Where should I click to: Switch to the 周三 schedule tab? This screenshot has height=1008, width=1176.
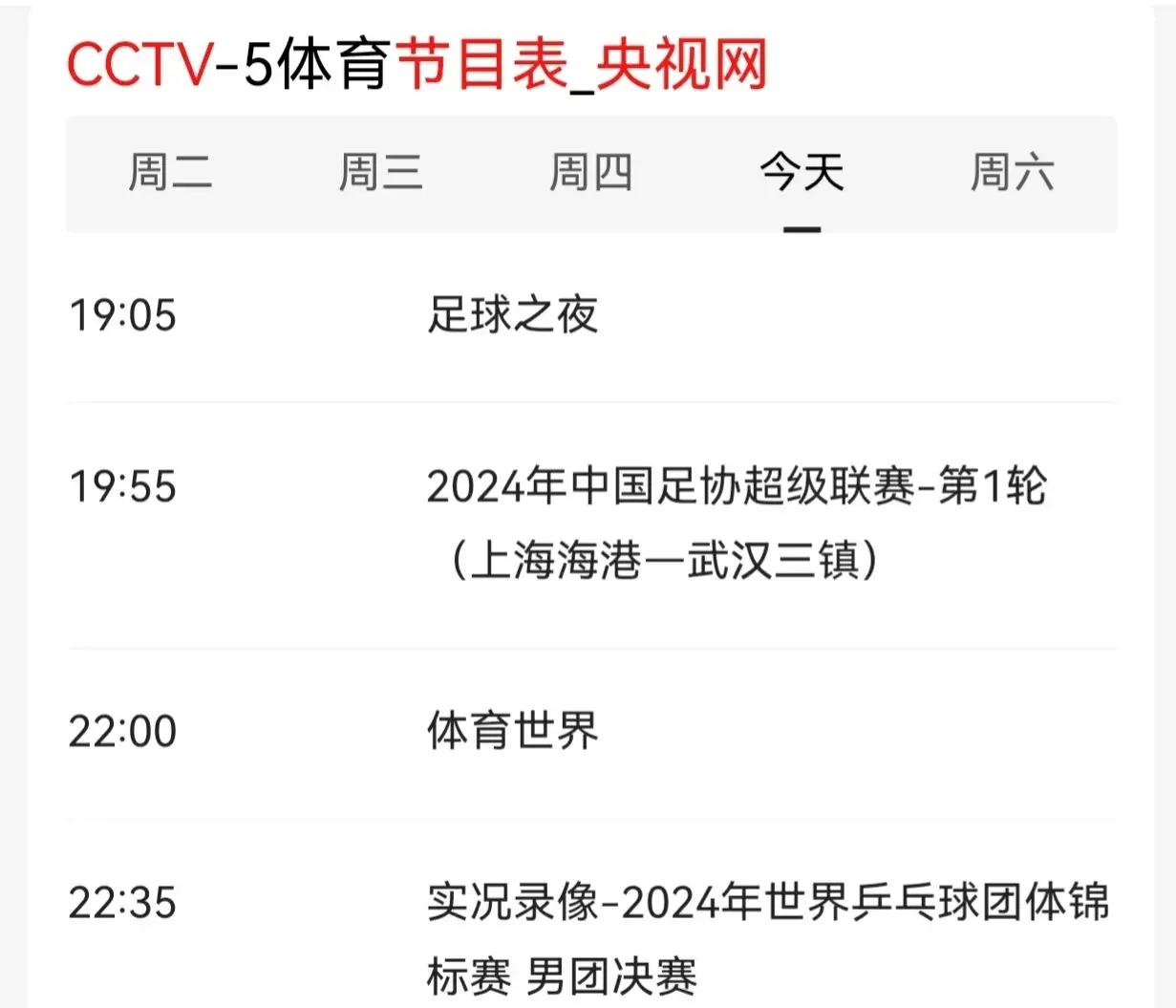click(x=380, y=173)
